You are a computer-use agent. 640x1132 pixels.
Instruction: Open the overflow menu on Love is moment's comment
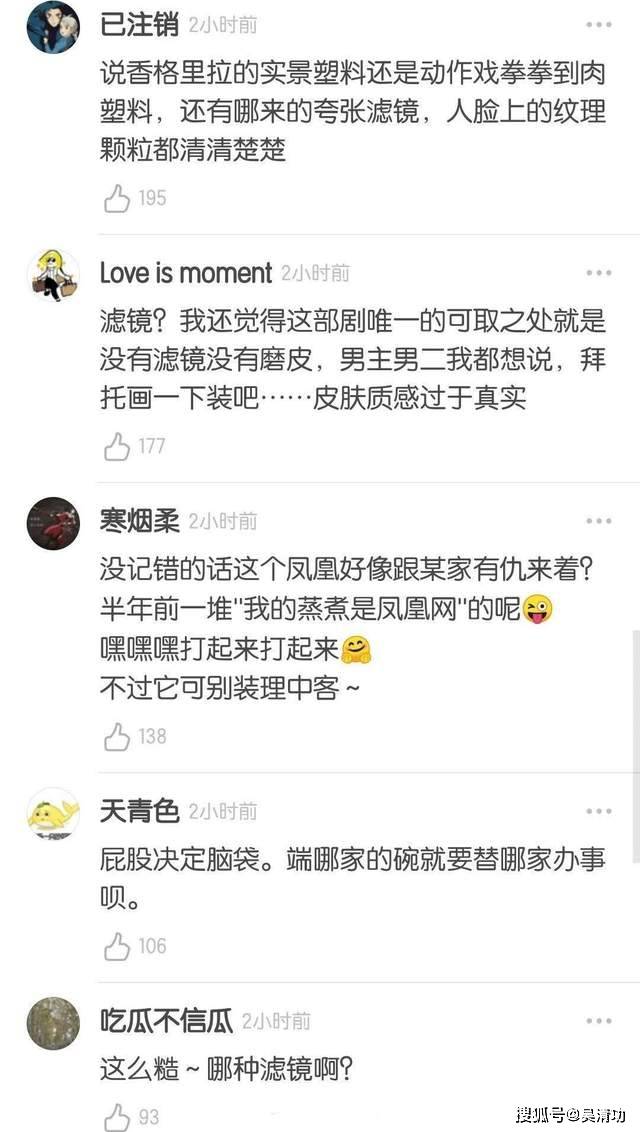(599, 272)
